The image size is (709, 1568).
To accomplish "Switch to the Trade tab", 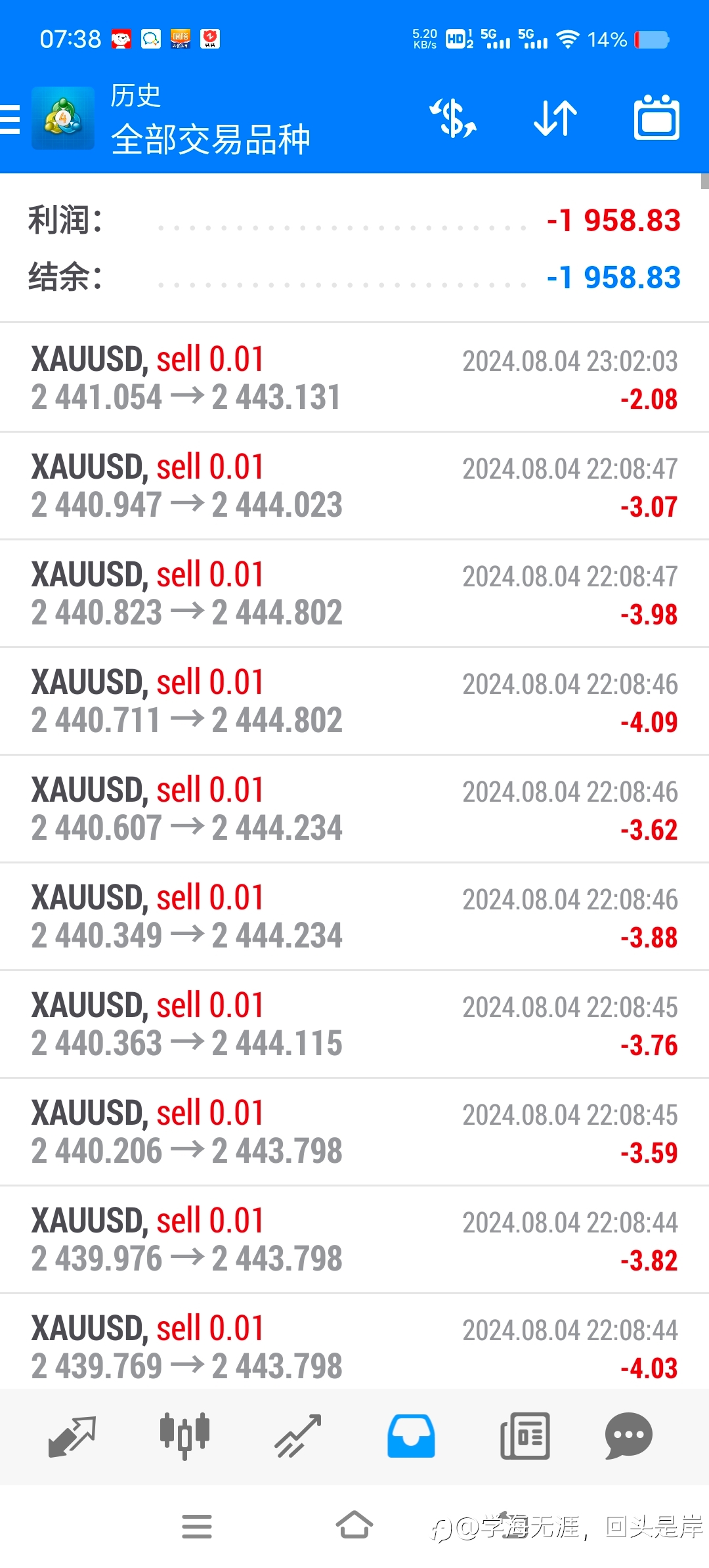I will click(298, 1437).
